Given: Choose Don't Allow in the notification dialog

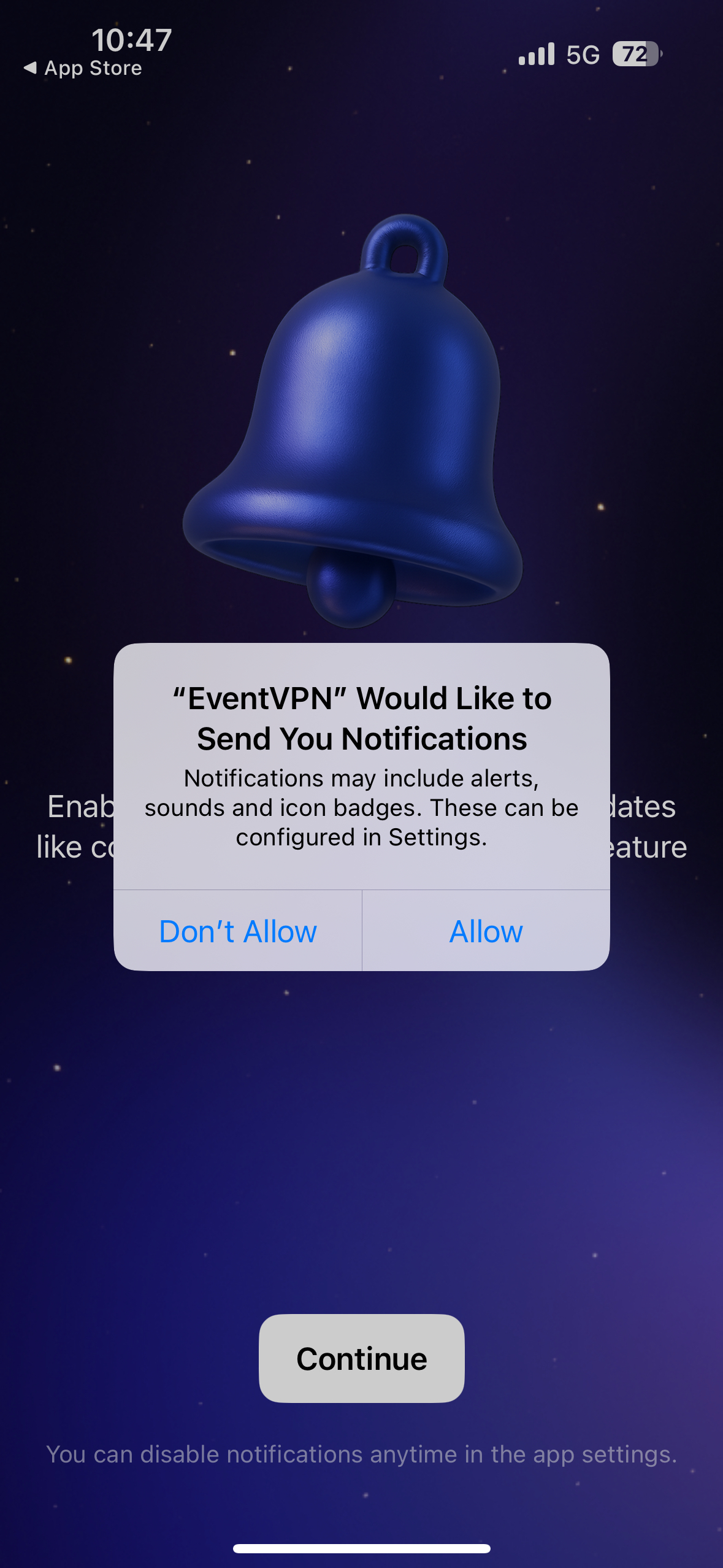Looking at the screenshot, I should click(238, 931).
